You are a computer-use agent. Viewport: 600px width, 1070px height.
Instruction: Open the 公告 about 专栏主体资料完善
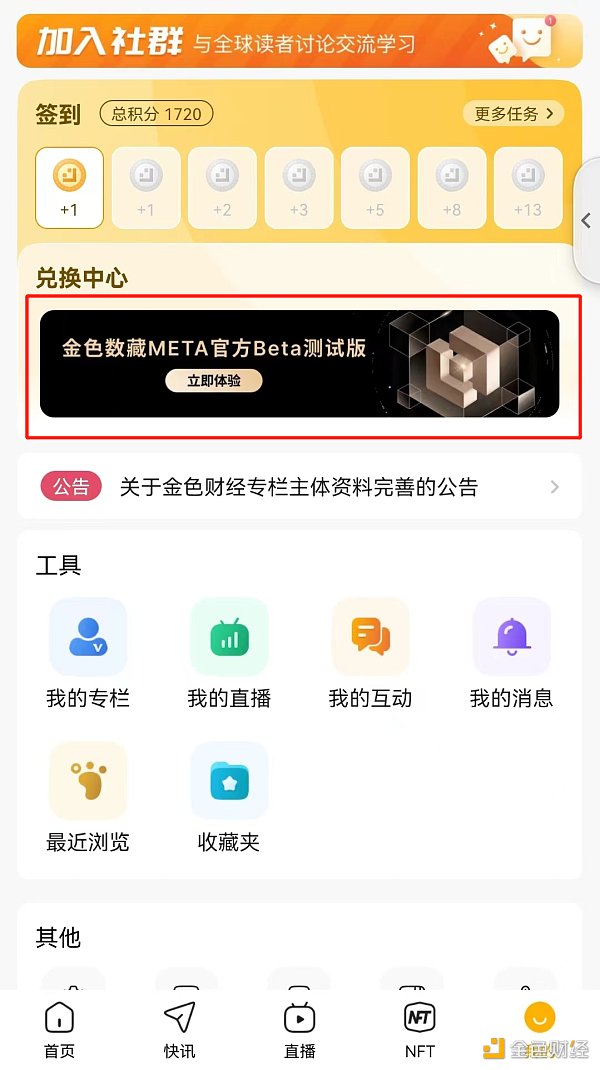coord(300,487)
